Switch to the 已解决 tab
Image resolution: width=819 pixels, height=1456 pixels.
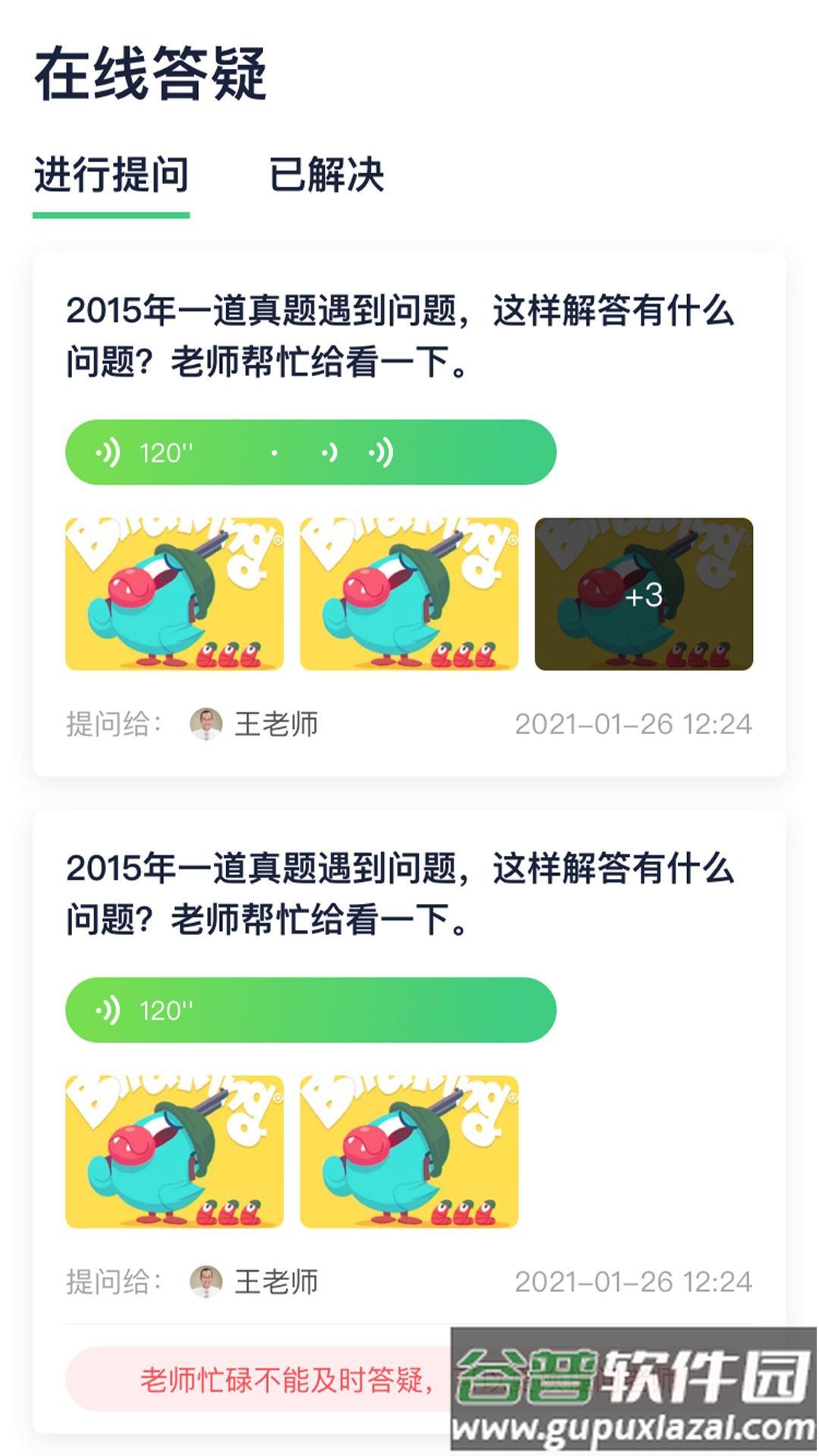(328, 176)
